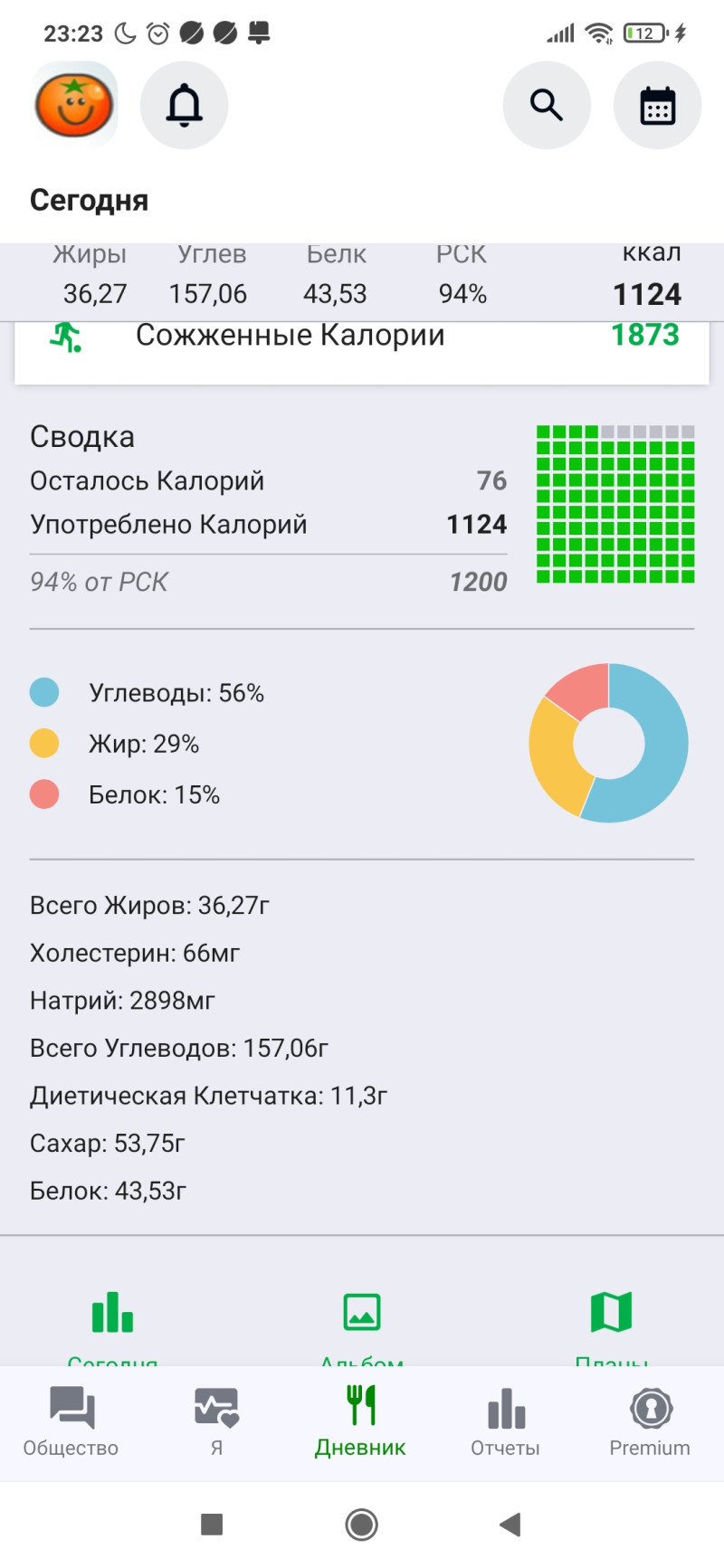Go back with the system back button
This screenshot has height=1568, width=724.
point(510,1525)
